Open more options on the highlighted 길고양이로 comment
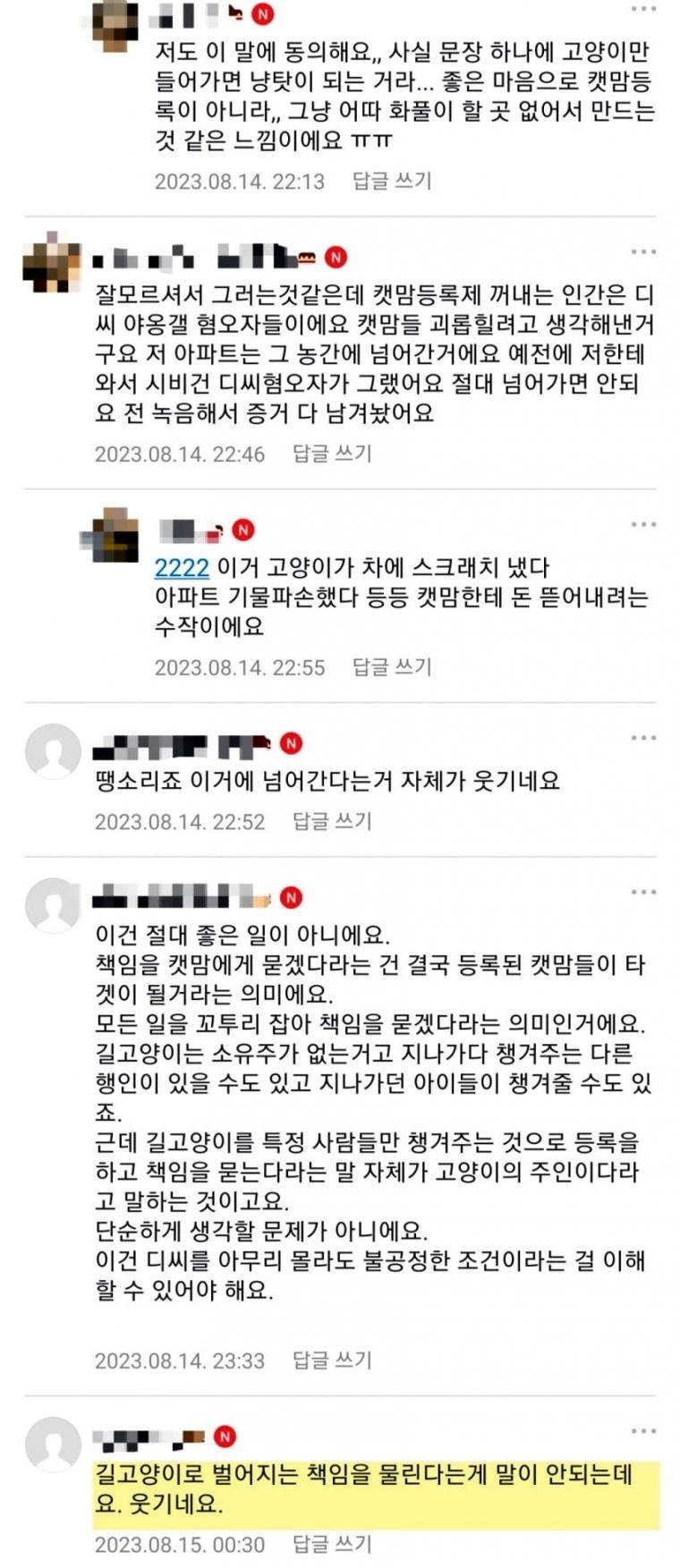 642,1431
